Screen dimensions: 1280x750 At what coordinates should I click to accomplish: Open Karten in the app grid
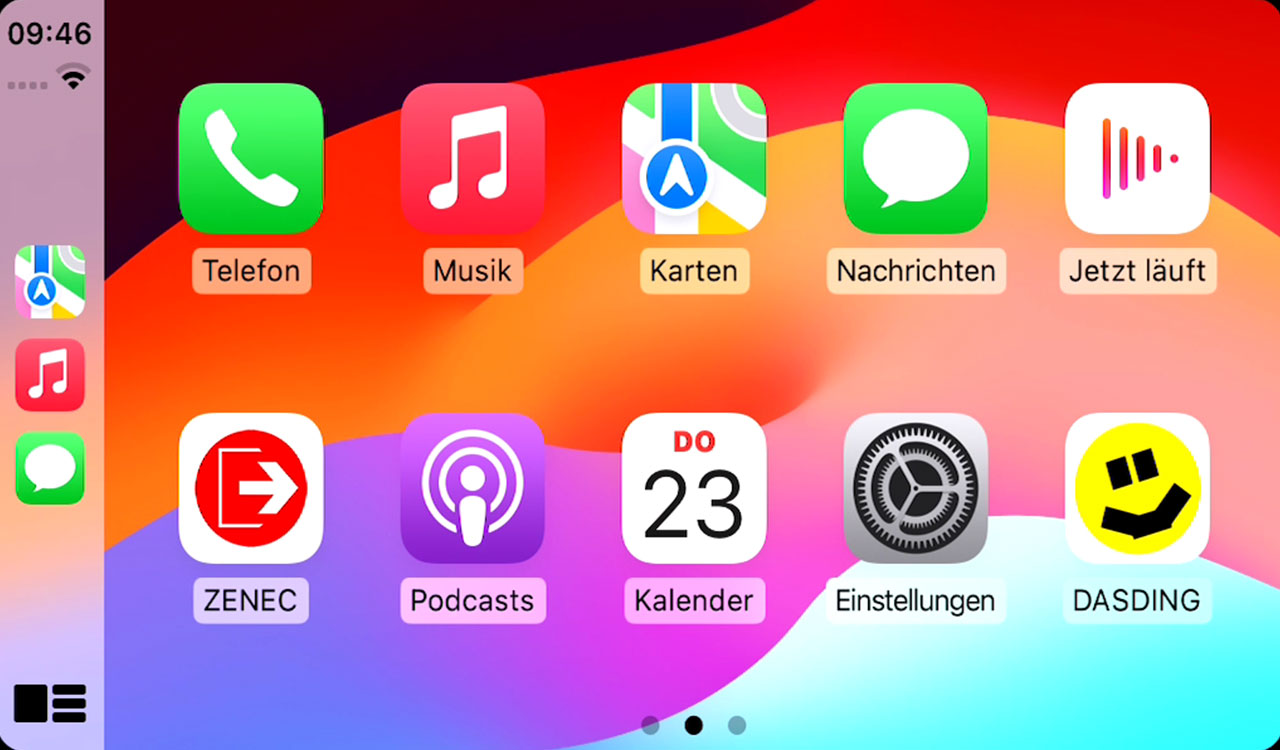[694, 158]
